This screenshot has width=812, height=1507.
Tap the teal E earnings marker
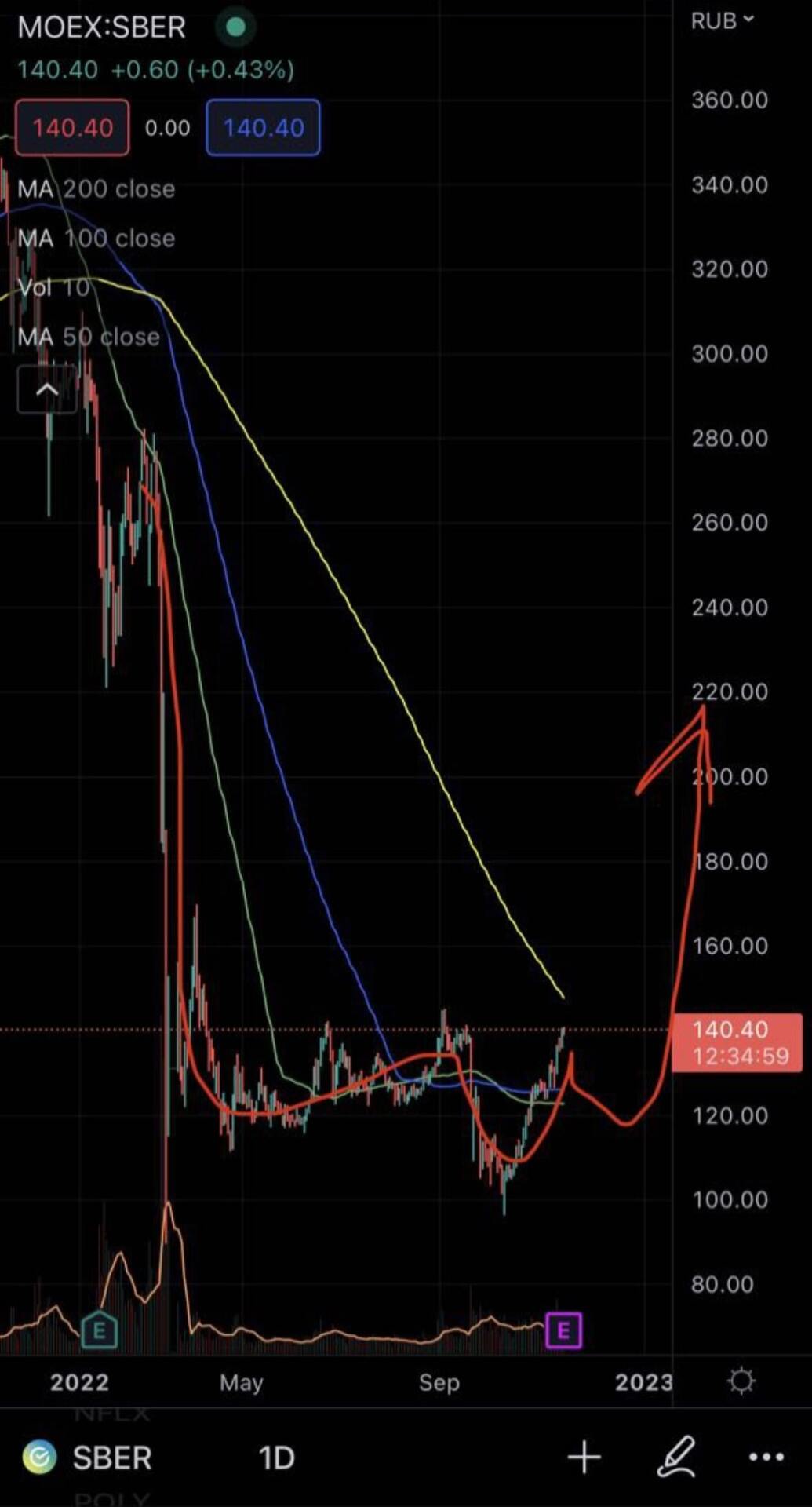(x=99, y=1330)
